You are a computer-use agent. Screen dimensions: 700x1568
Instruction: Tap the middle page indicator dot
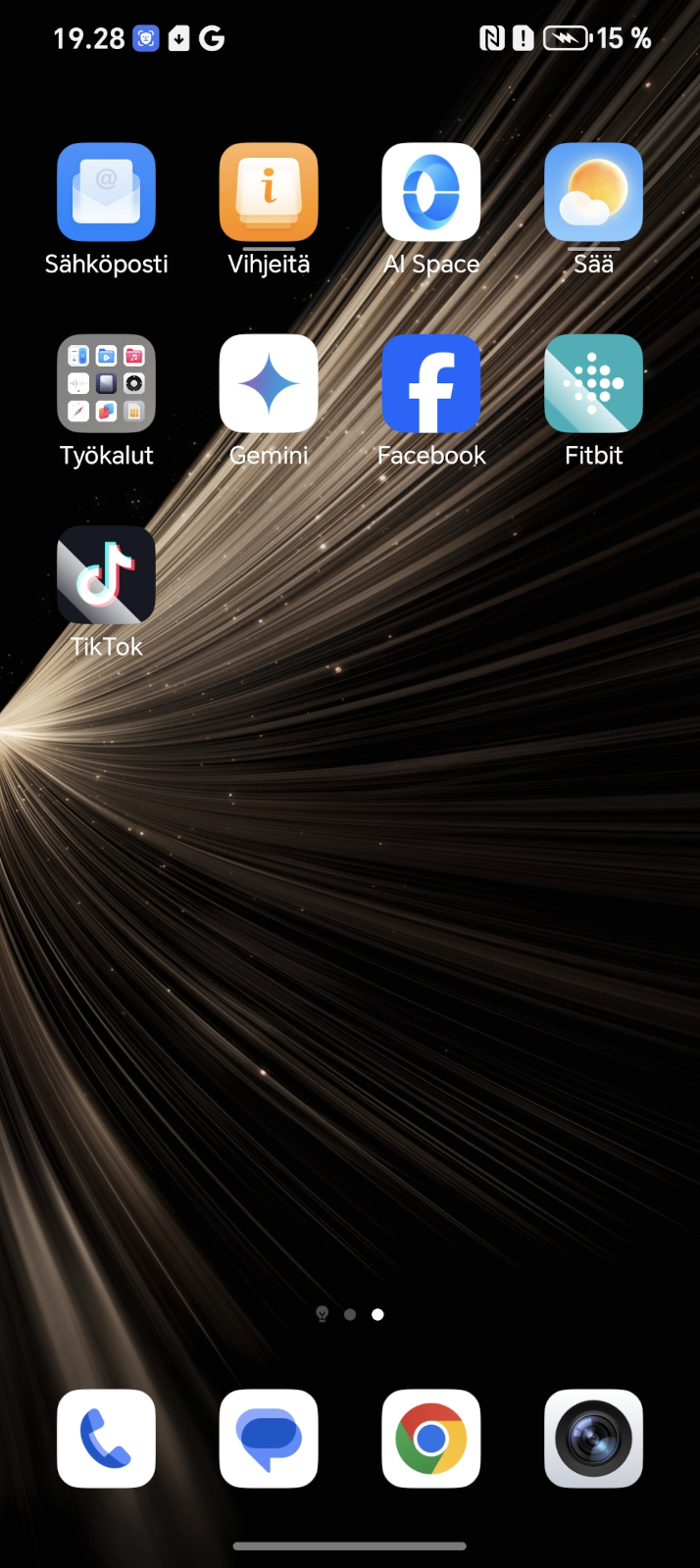(x=350, y=1314)
